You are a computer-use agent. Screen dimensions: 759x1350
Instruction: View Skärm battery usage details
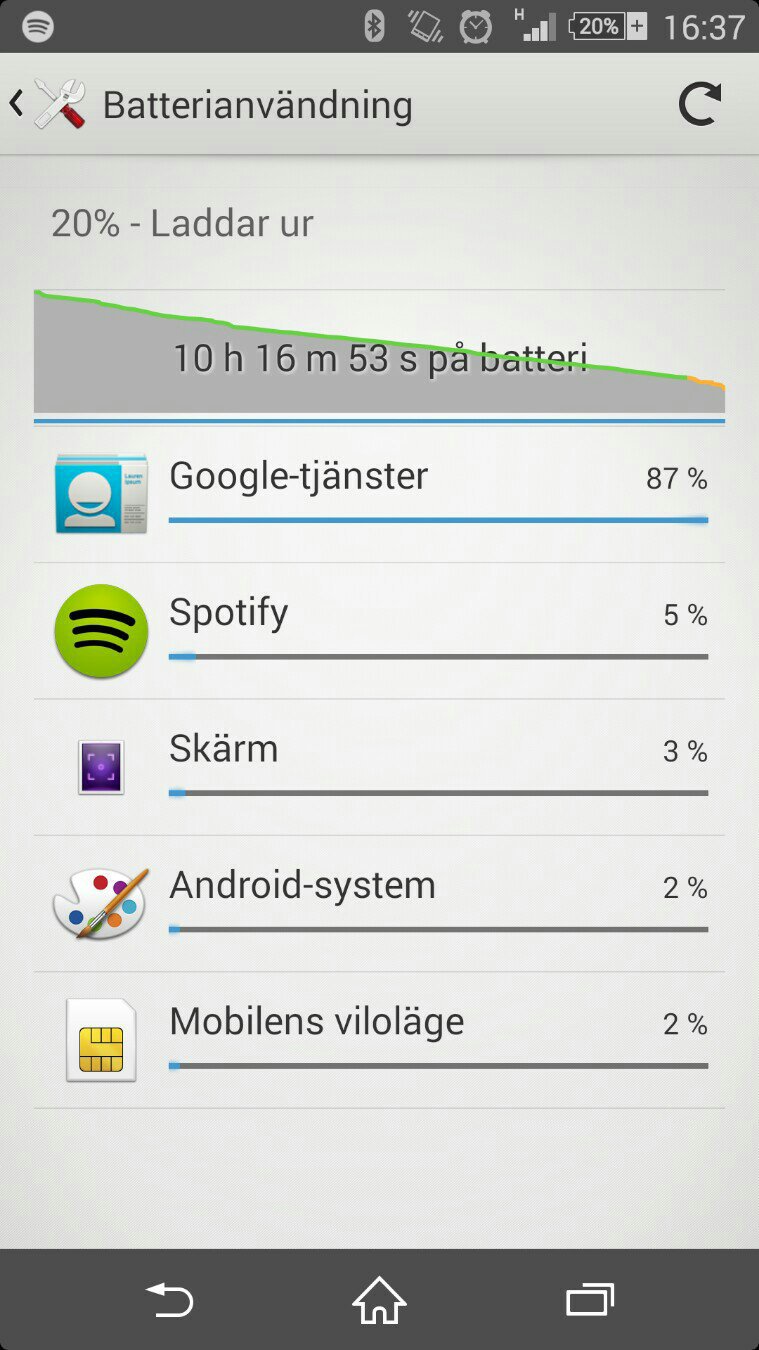[379, 767]
